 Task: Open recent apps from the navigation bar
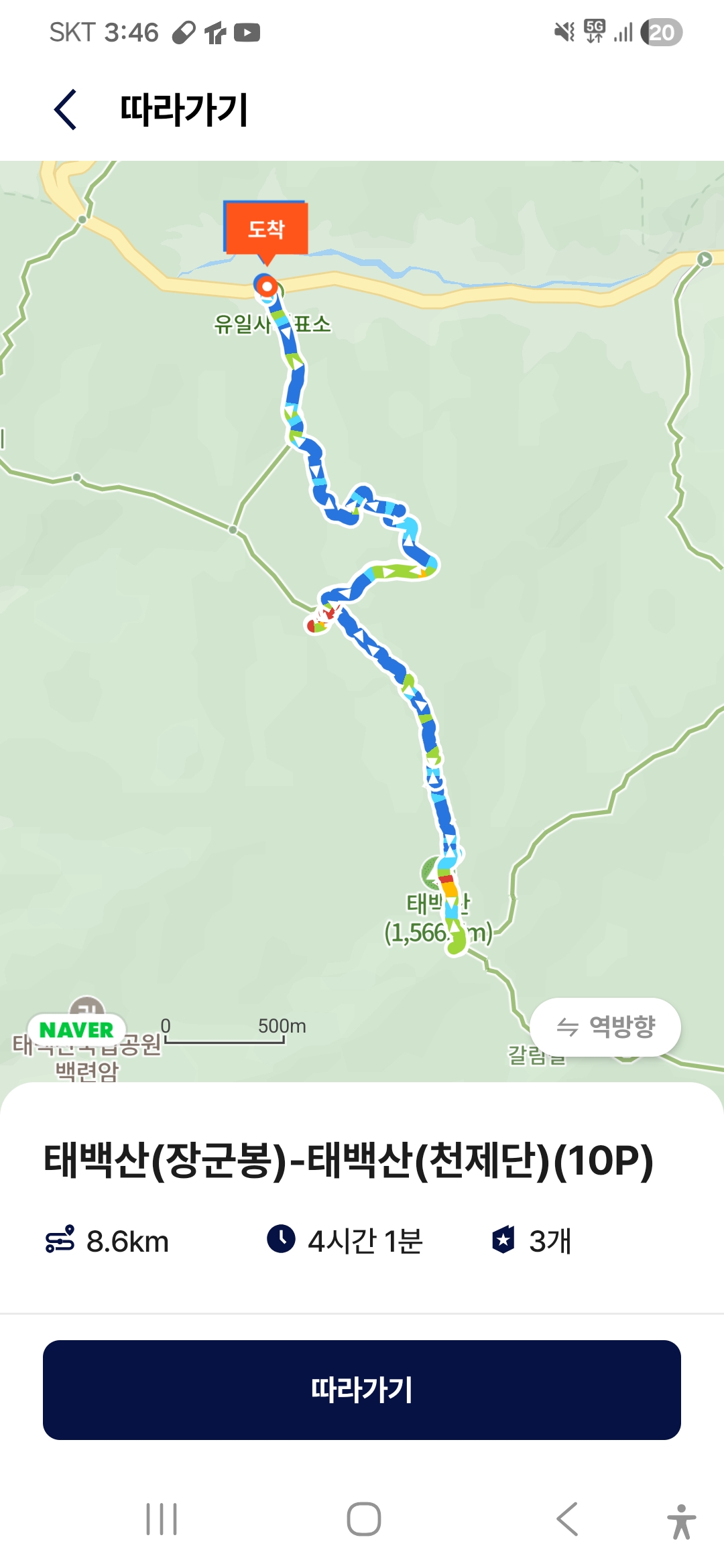(162, 1519)
